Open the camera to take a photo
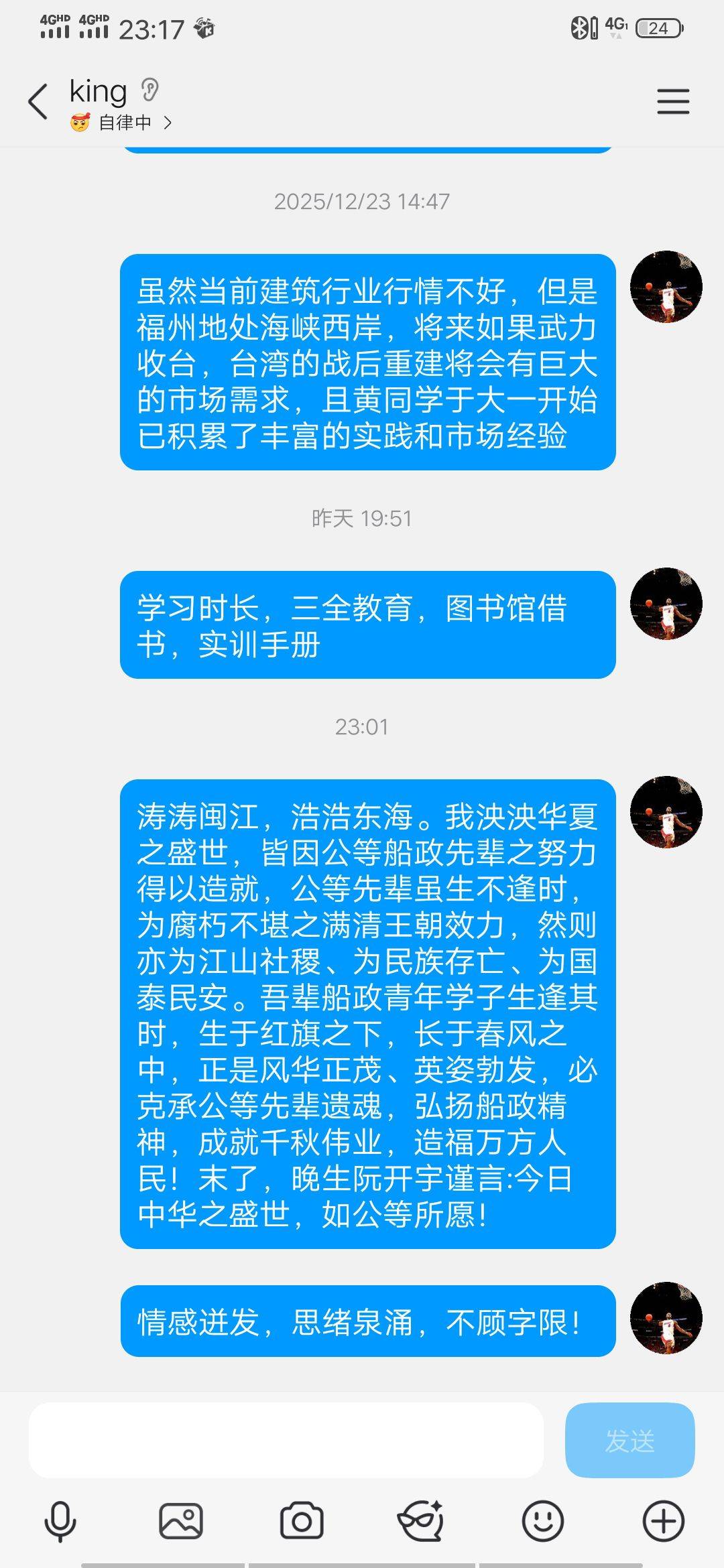 click(302, 1520)
